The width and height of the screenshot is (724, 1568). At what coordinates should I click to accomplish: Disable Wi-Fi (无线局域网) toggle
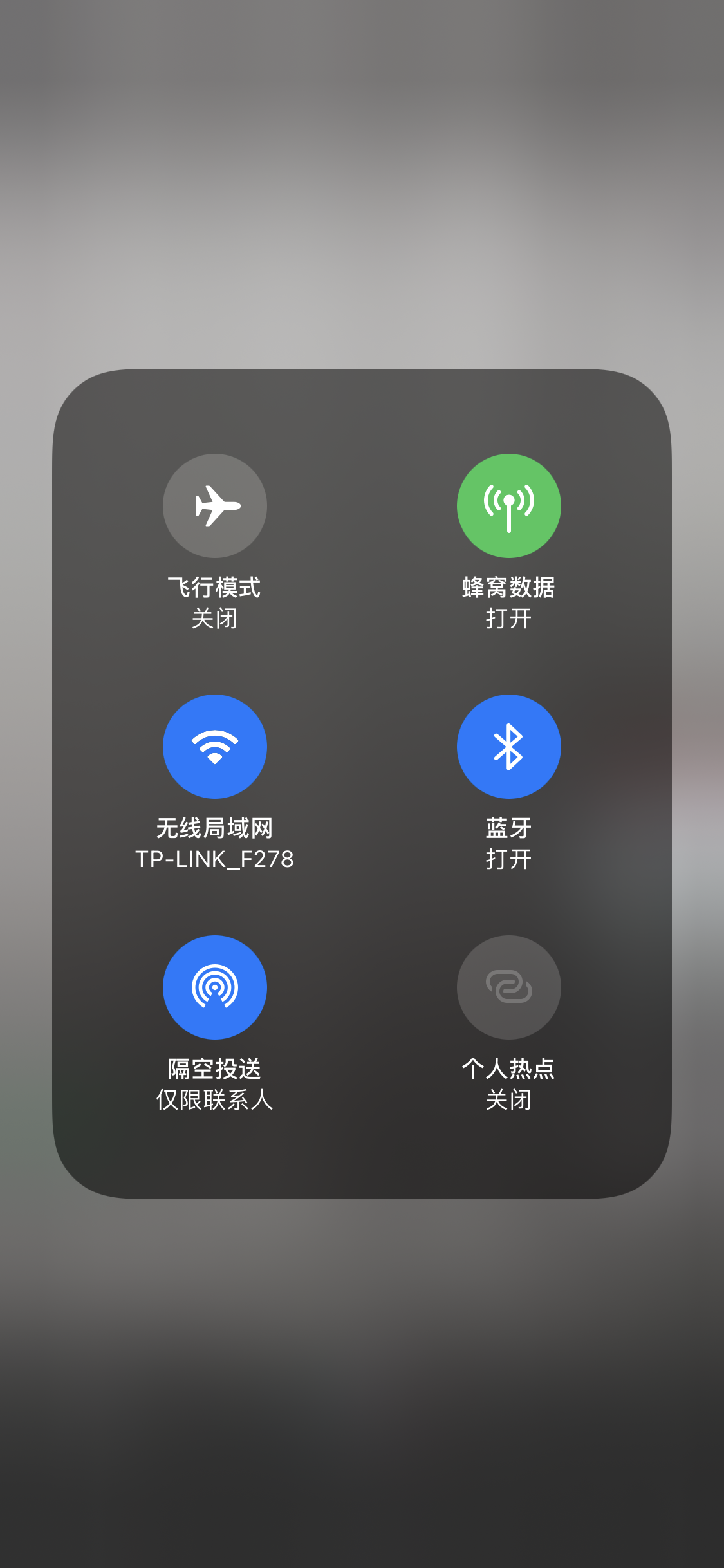coord(215,747)
